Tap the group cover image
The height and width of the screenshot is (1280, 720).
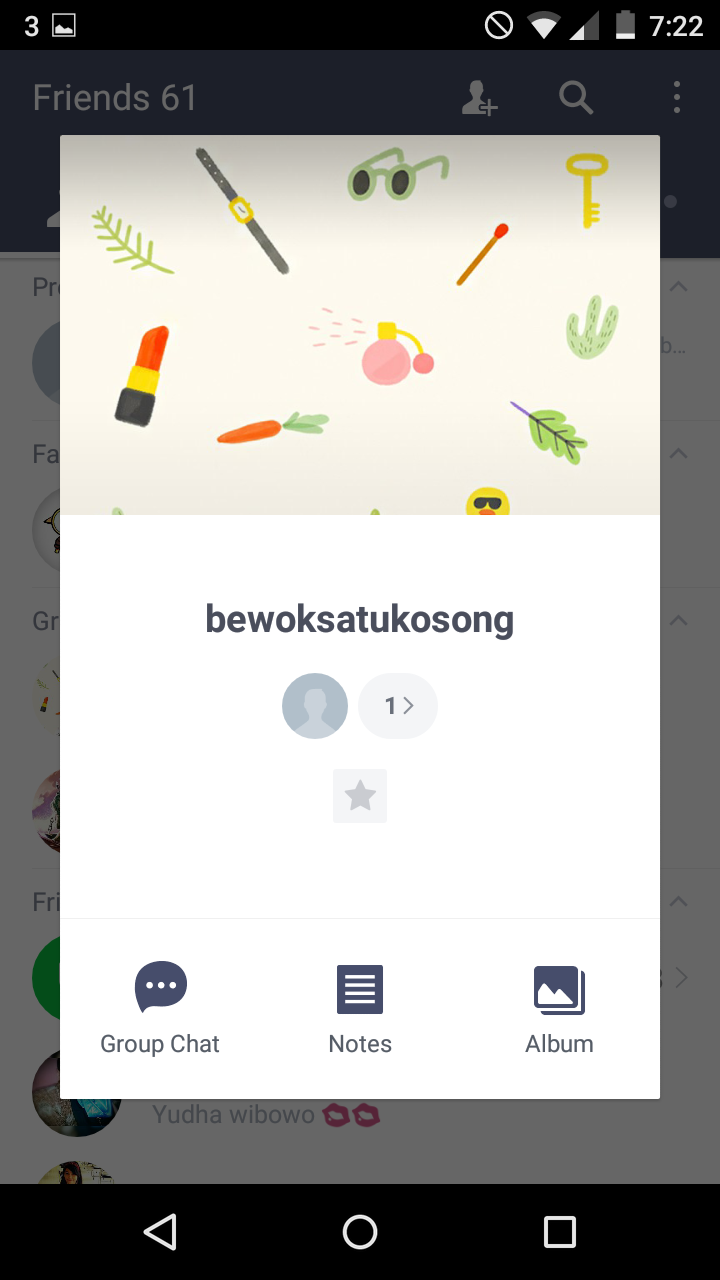360,320
